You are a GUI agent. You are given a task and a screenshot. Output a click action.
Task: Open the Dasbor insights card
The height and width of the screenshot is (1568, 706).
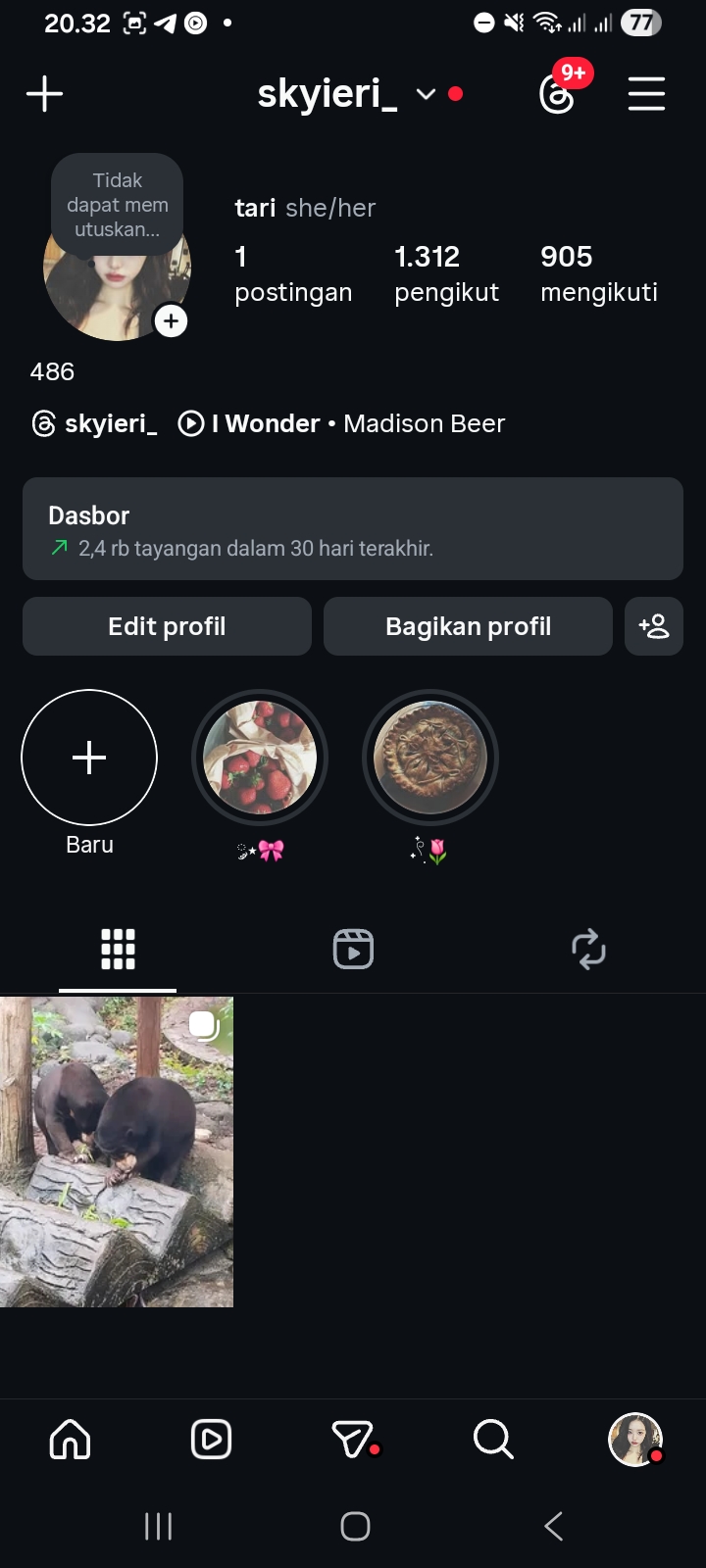click(x=353, y=529)
